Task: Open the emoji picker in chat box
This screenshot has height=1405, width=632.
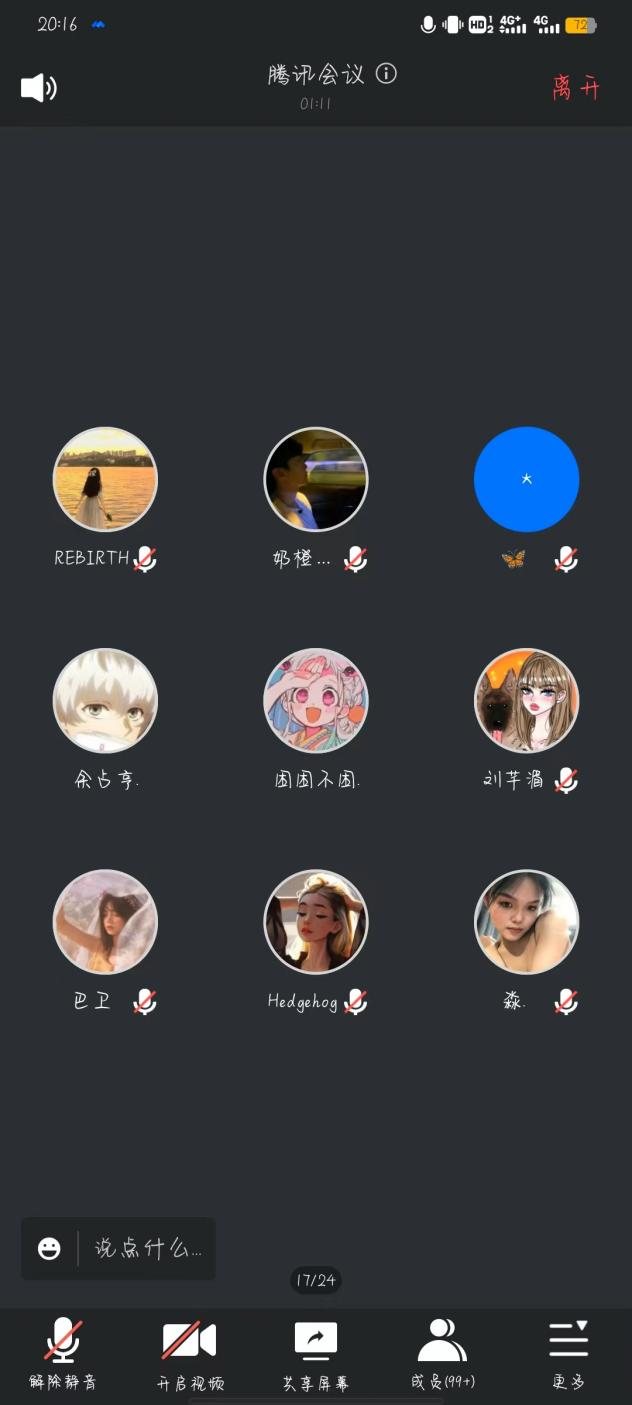Action: point(49,1248)
